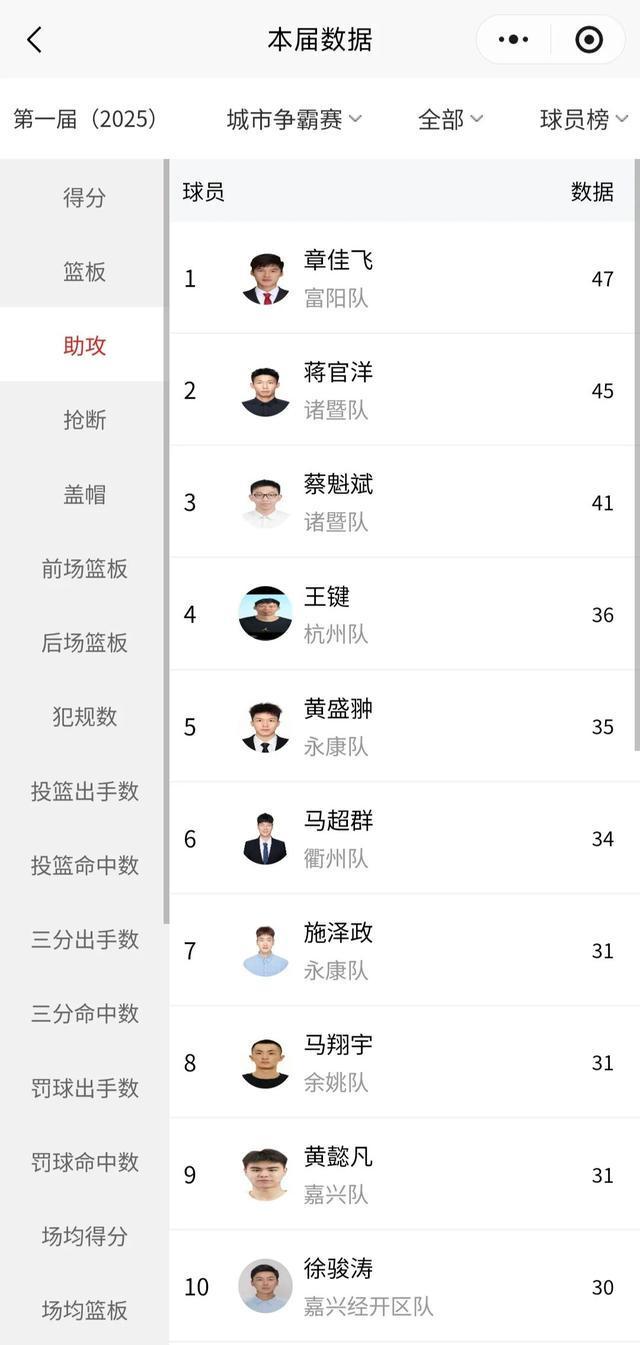The height and width of the screenshot is (1345, 640).
Task: Show the 抢断 leaderboard
Action: click(84, 420)
